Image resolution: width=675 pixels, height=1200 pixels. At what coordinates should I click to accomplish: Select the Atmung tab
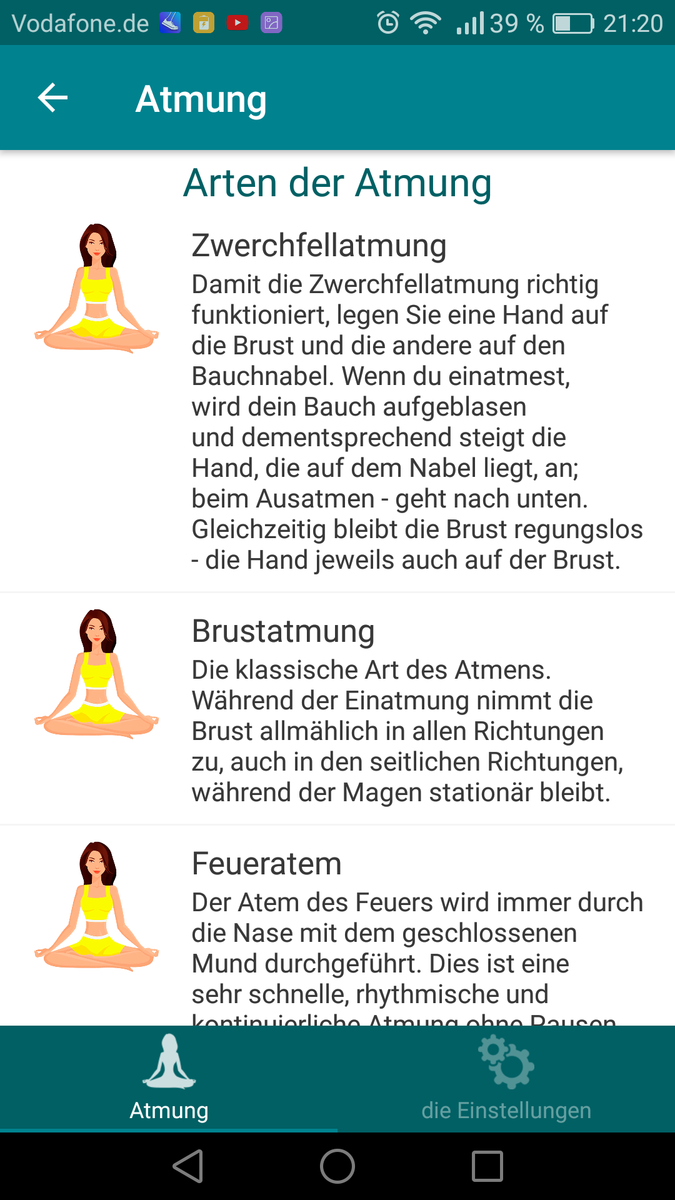[x=169, y=1078]
